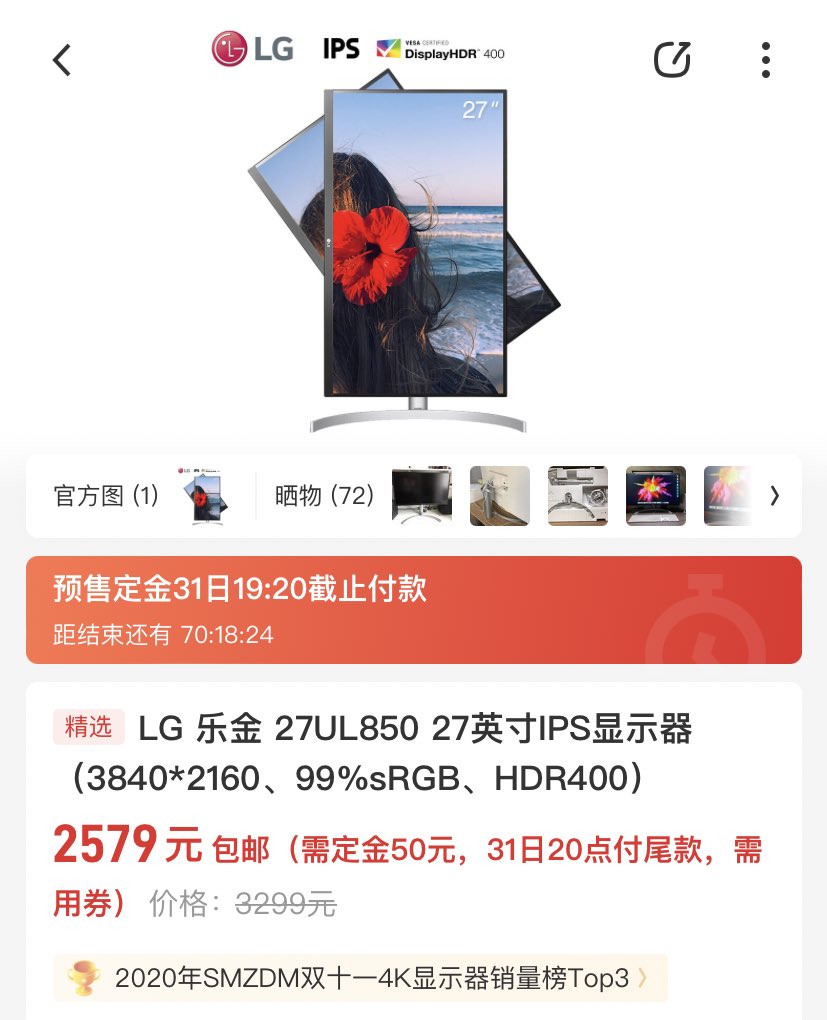Open the MacBook user photo thumbnail
This screenshot has width=827, height=1020.
click(x=655, y=495)
